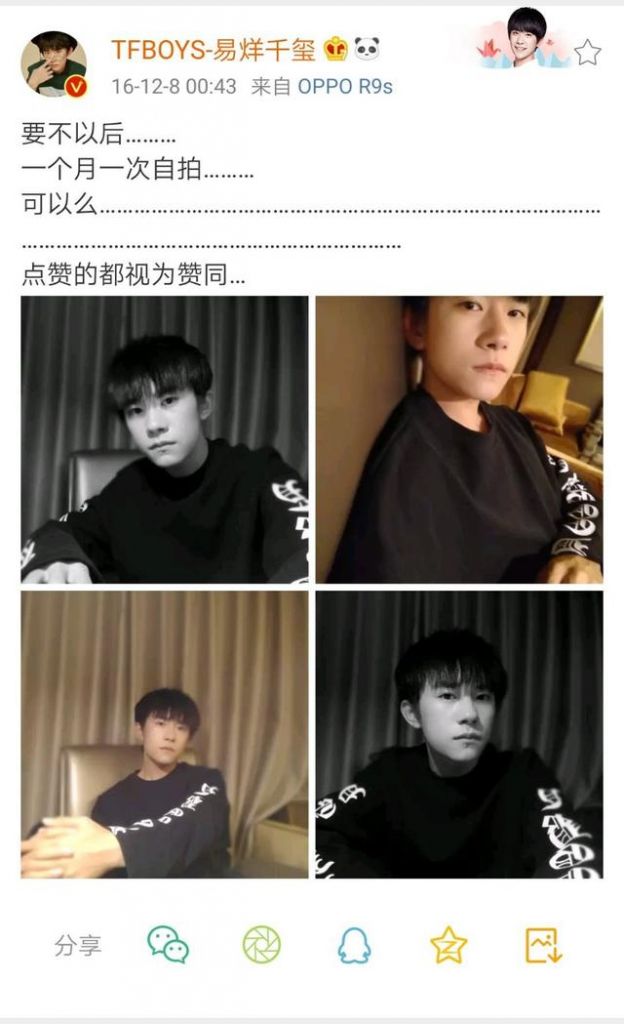This screenshot has width=624, height=1024.
Task: Open the TFBOYS-易烊千玺 profile avatar
Action: point(54,64)
